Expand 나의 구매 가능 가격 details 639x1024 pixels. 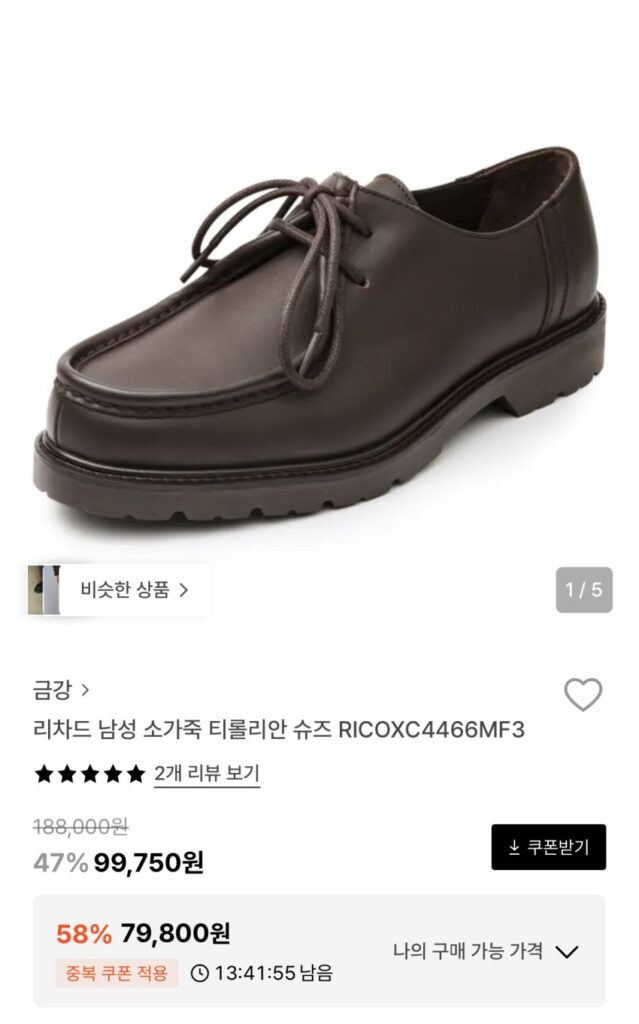tap(485, 951)
